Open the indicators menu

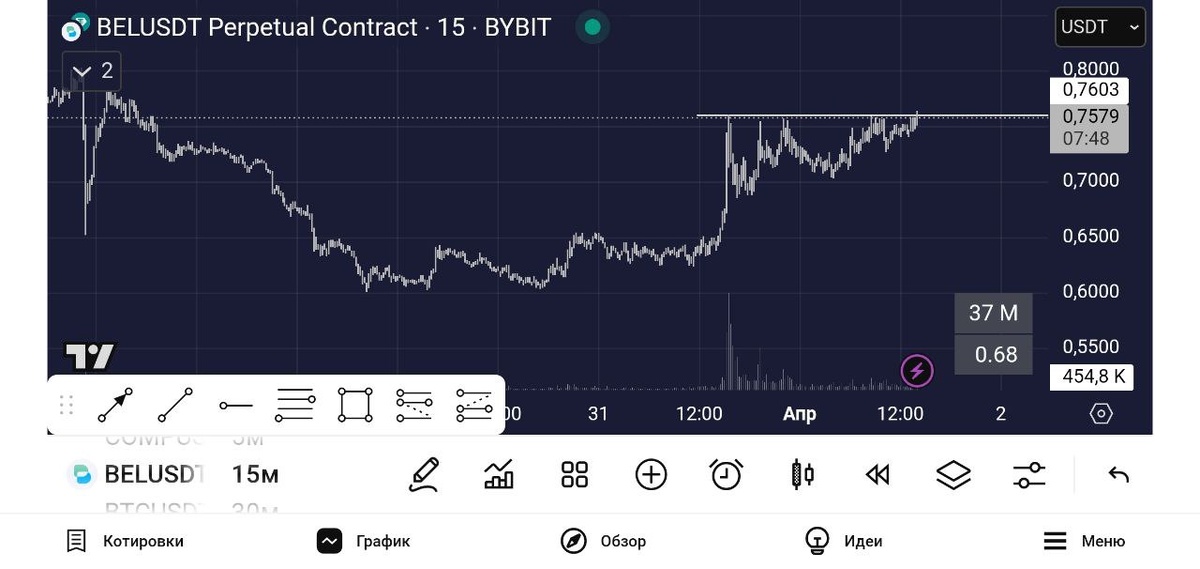pos(499,474)
